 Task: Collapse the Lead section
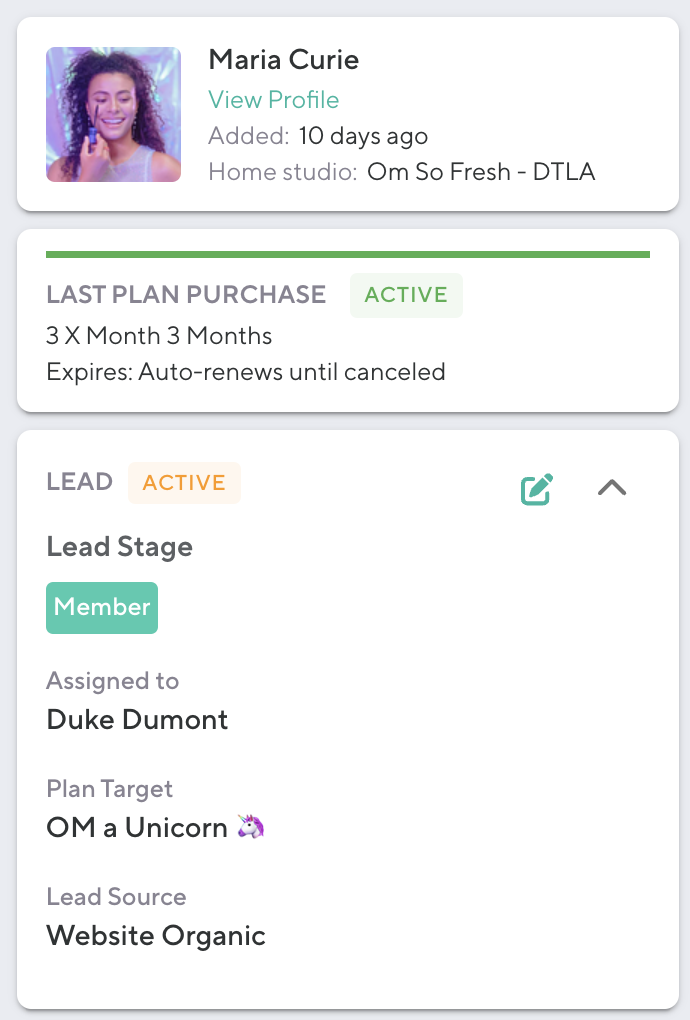tap(612, 488)
